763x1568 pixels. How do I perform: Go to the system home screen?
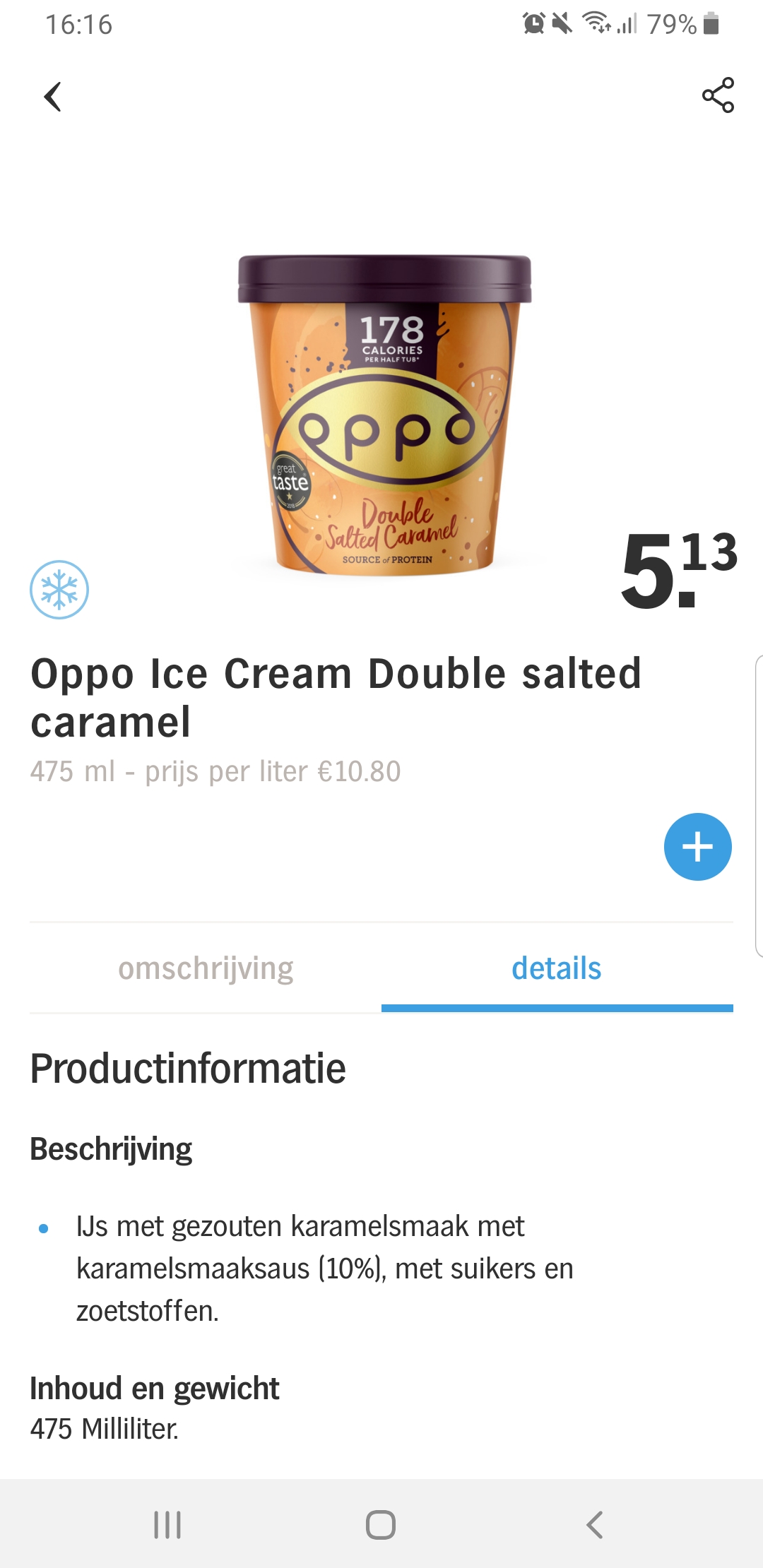[381, 1524]
